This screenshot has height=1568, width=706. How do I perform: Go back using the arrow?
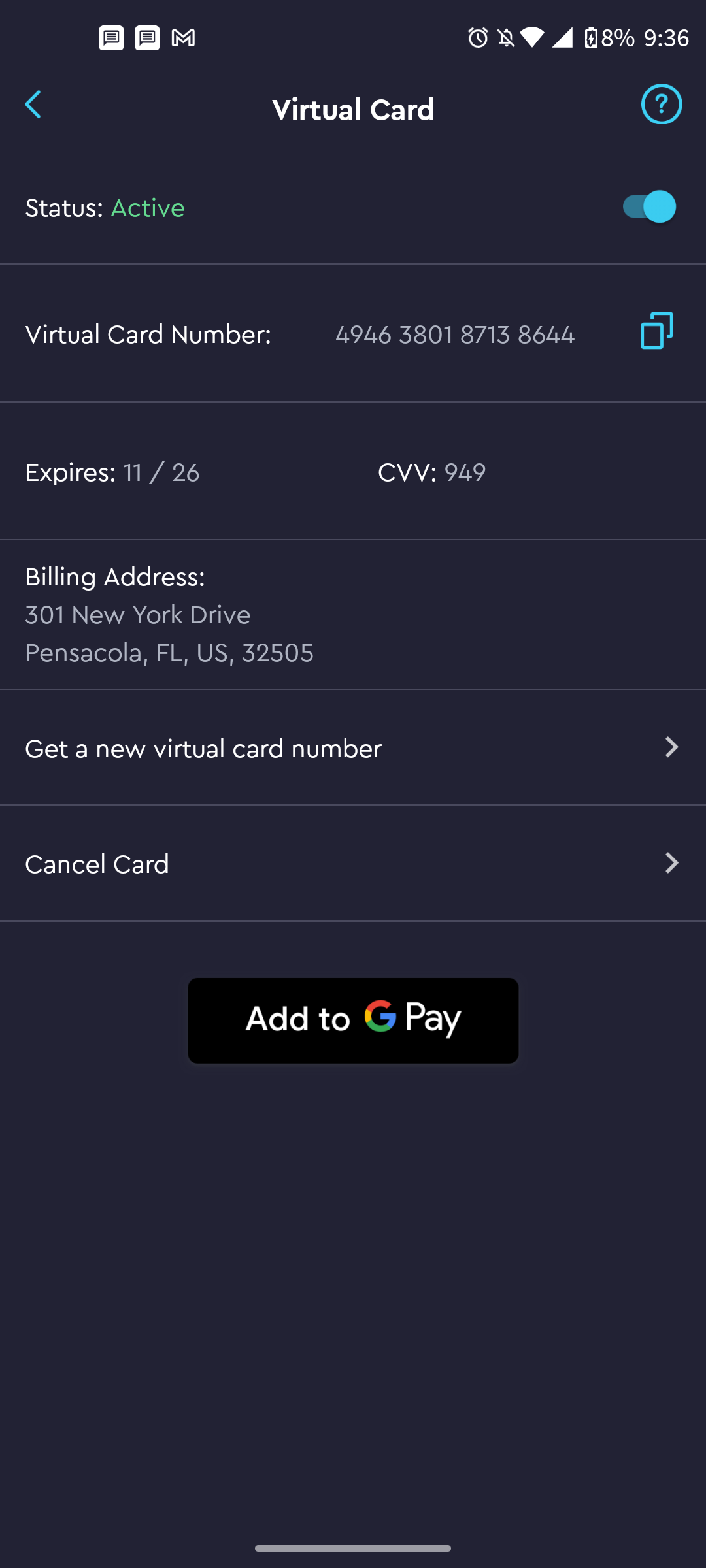33,105
